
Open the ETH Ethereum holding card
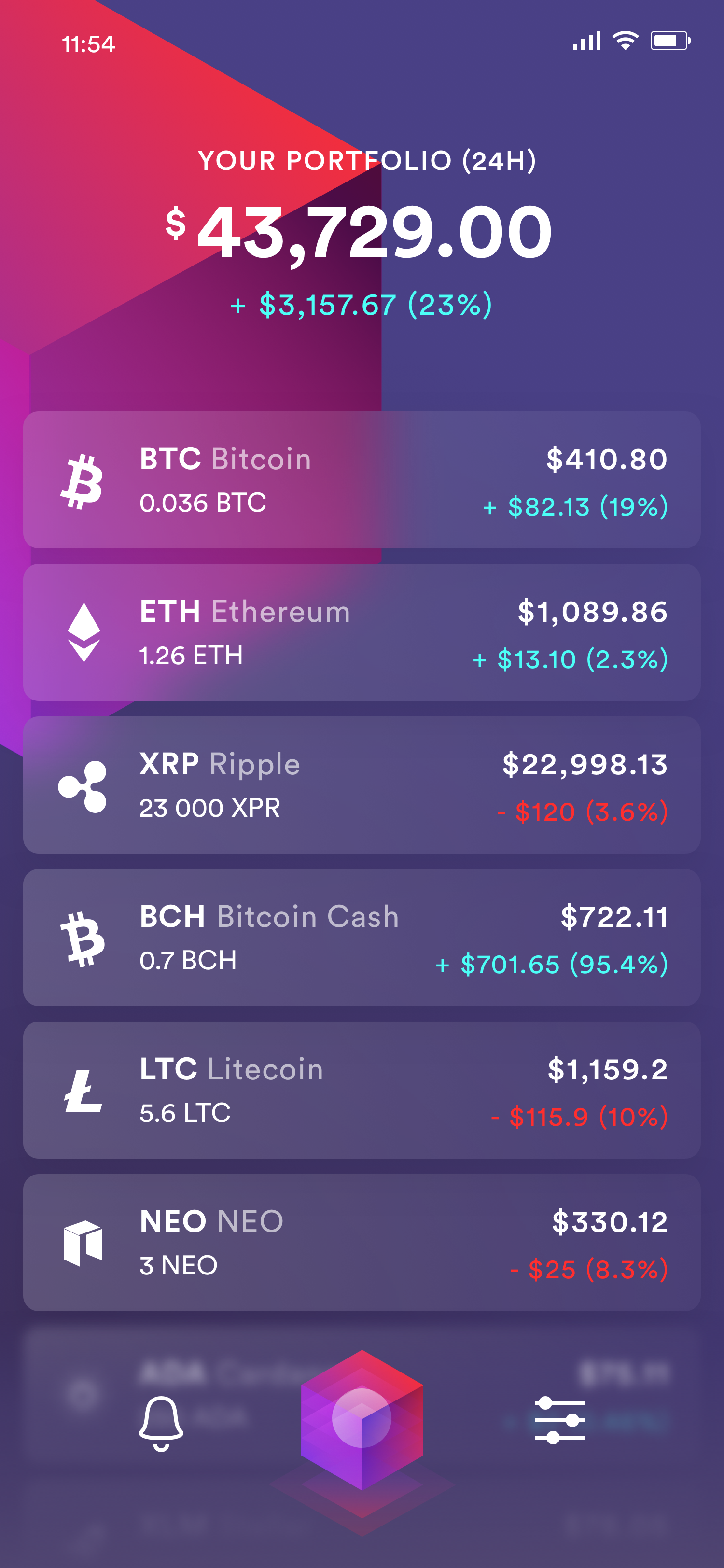pyautogui.click(x=362, y=632)
